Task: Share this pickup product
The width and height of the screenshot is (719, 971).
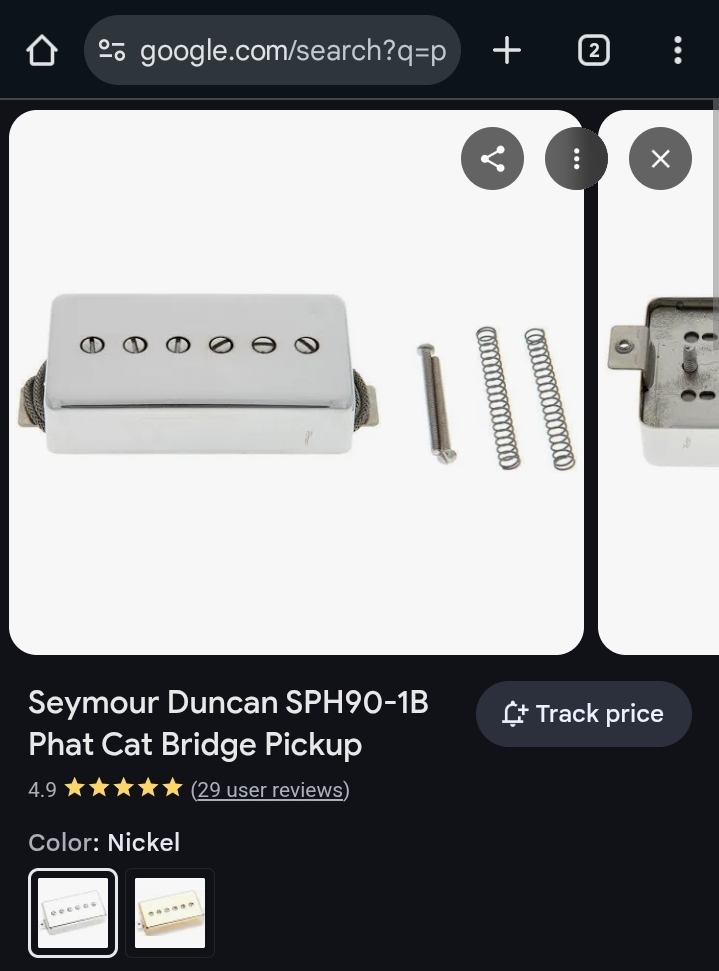Action: (492, 158)
